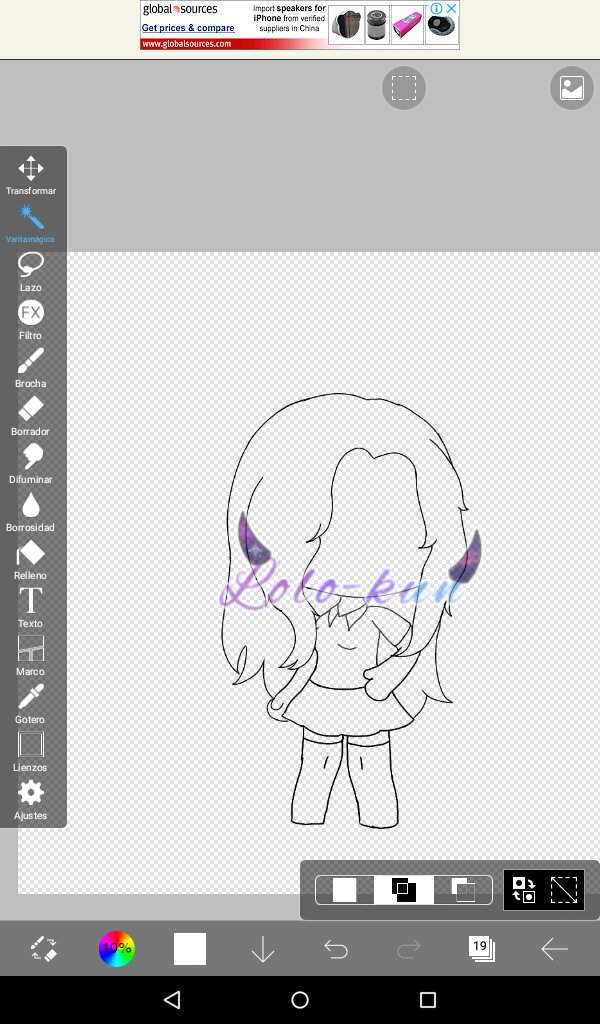Image resolution: width=600 pixels, height=1024 pixels.
Task: Switch to the Brocha brush tool
Action: [x=31, y=366]
